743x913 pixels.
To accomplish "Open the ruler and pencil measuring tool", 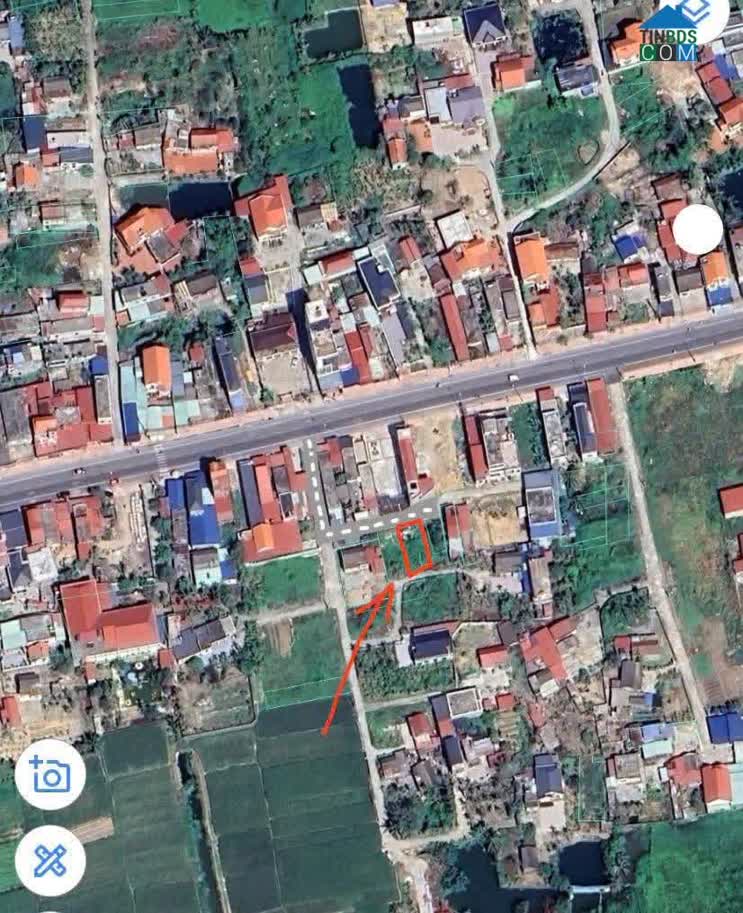I will (x=50, y=860).
